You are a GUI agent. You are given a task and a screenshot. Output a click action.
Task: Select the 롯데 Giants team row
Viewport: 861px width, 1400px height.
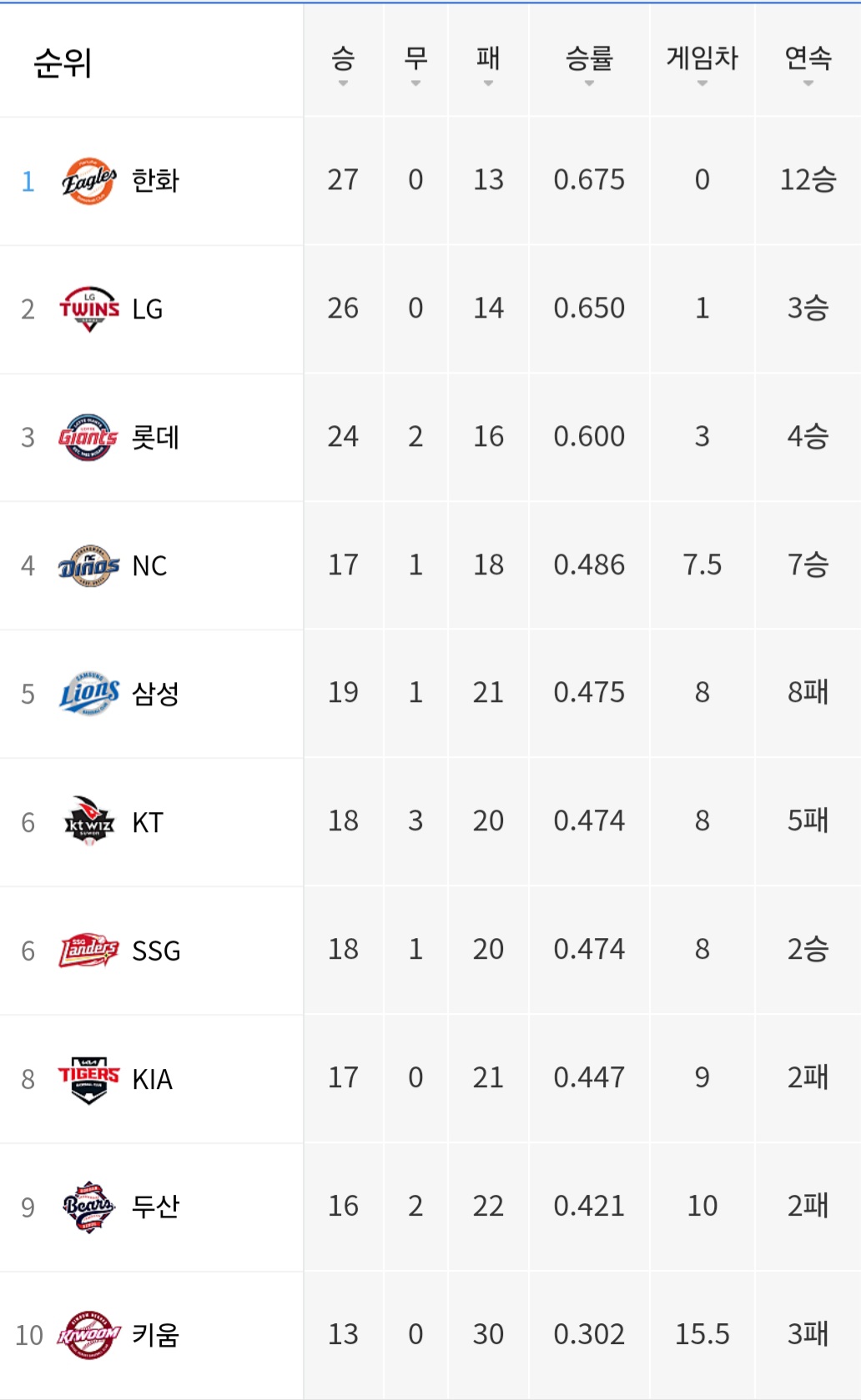430,438
